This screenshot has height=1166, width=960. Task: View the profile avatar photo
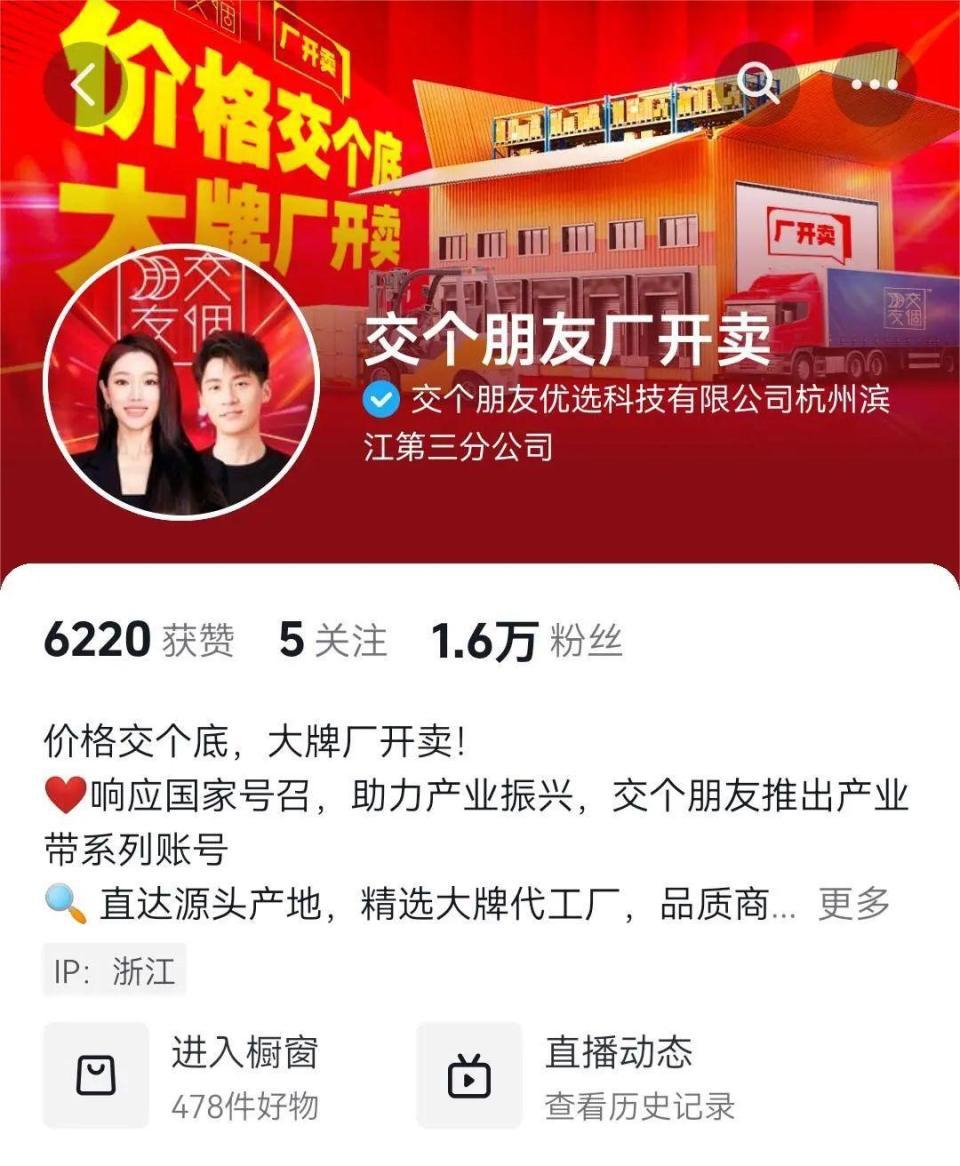point(182,381)
